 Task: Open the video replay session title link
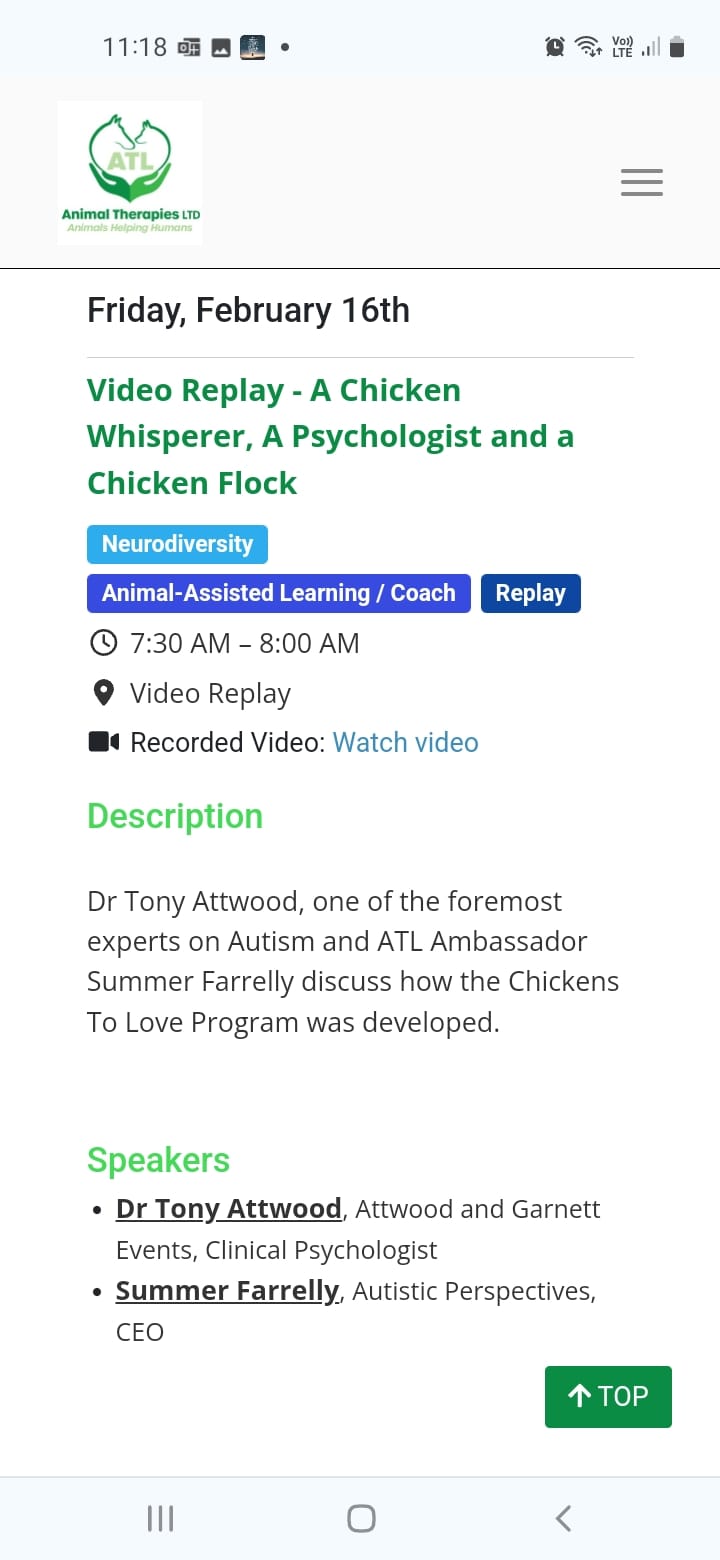[330, 436]
